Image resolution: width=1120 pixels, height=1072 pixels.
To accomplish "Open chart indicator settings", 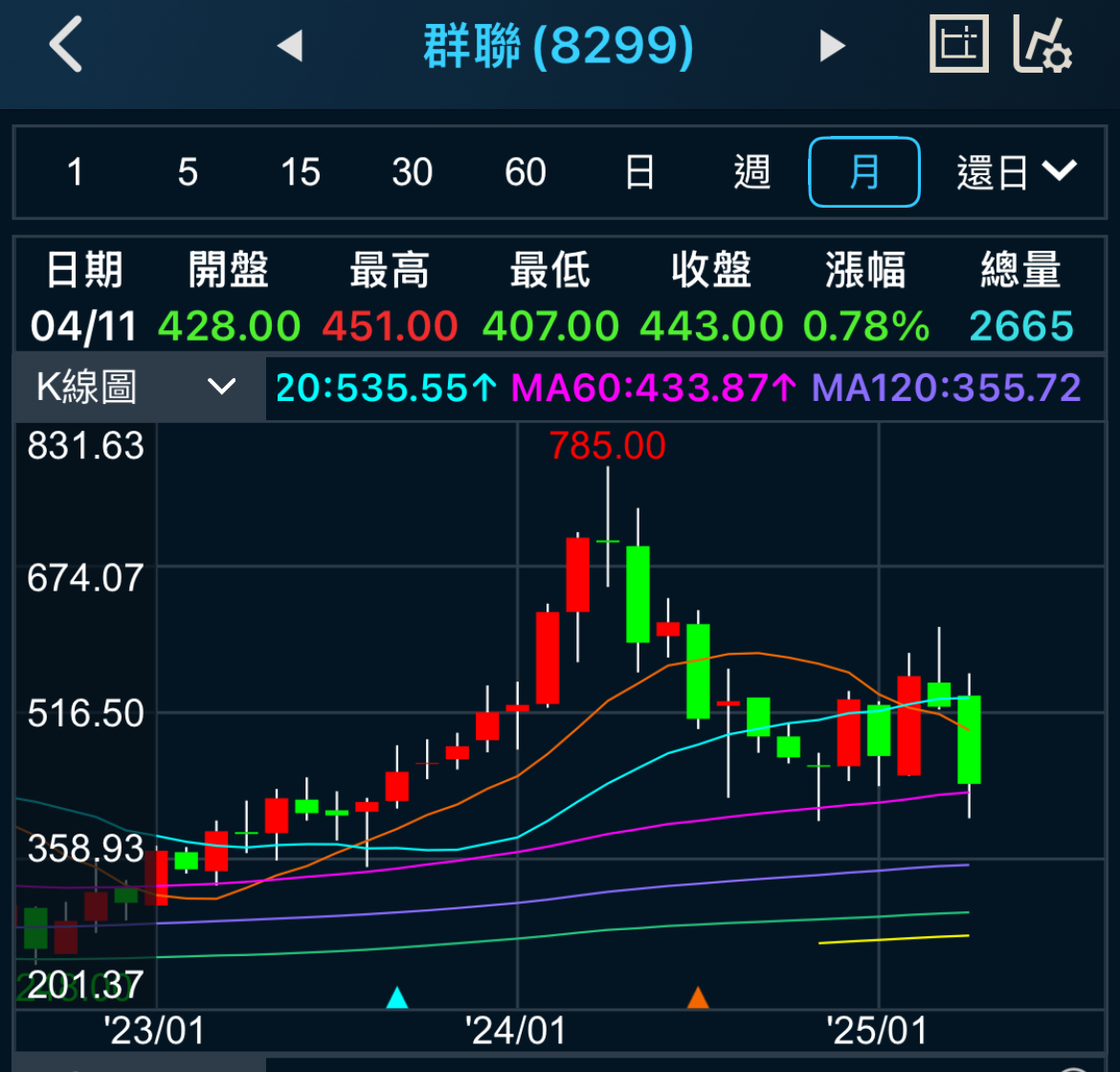I will click(x=1042, y=44).
